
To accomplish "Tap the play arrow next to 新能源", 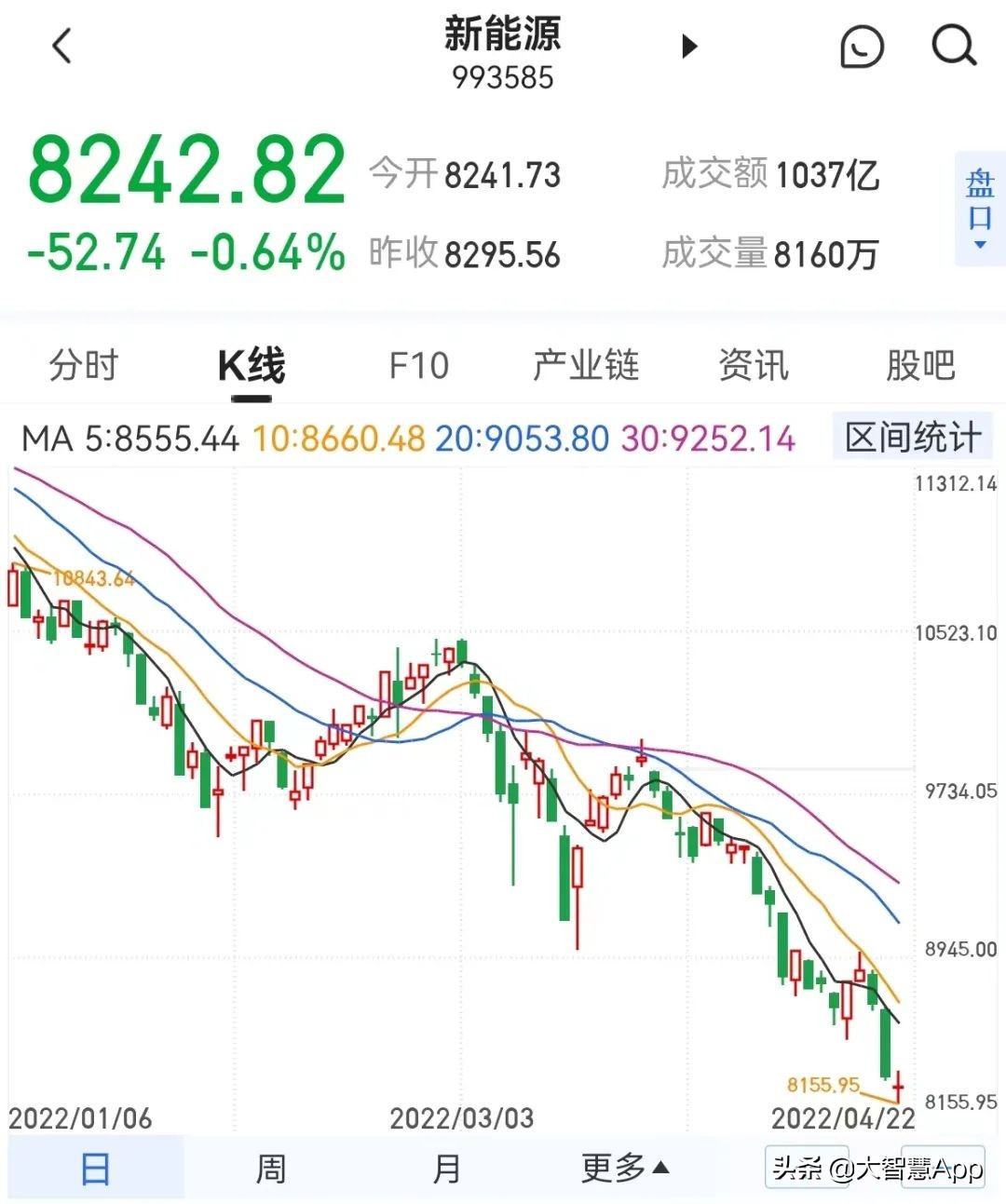I will point(689,46).
